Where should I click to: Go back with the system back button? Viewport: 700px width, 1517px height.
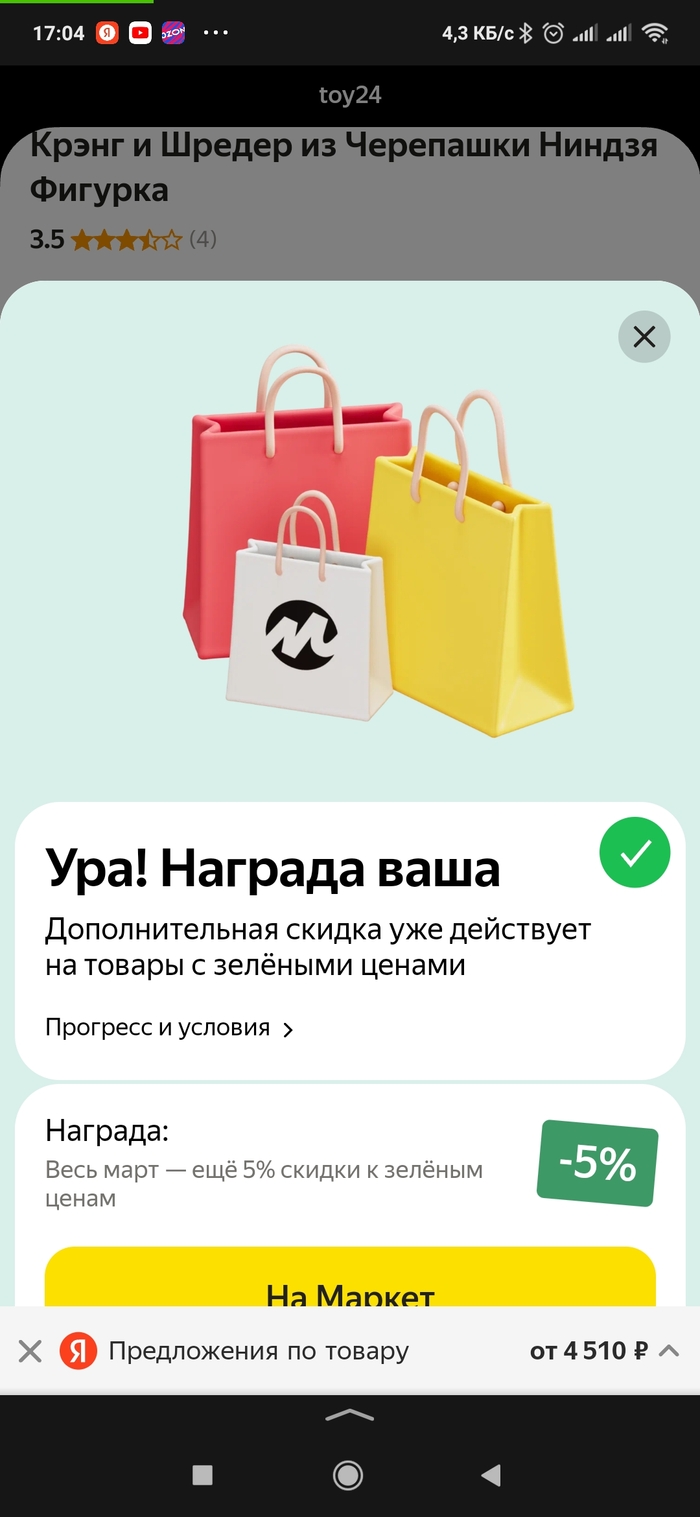490,1475
